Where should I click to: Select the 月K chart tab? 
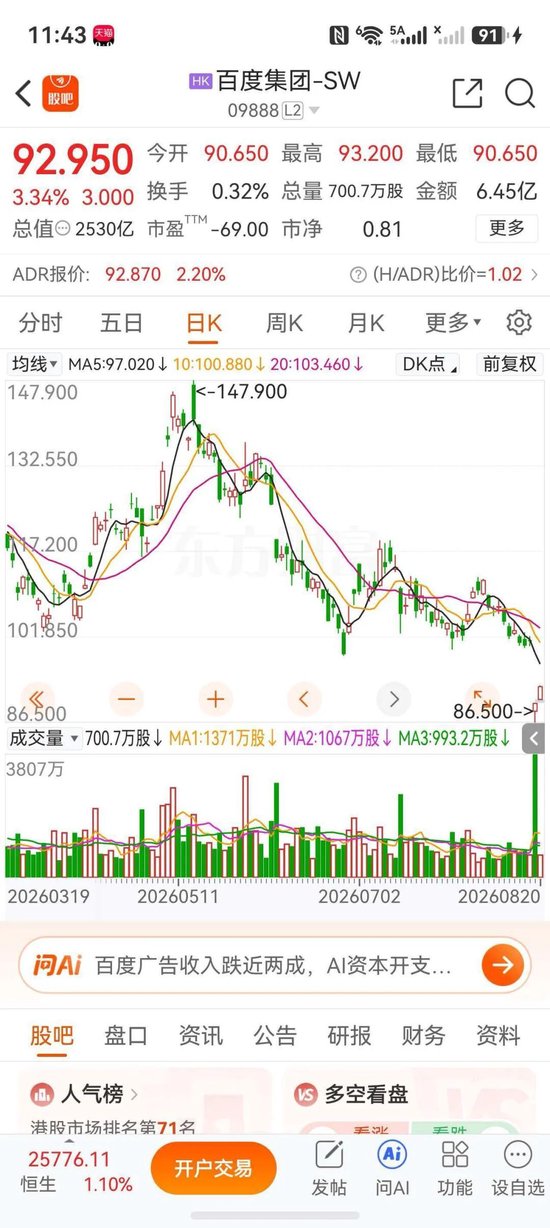click(x=366, y=323)
